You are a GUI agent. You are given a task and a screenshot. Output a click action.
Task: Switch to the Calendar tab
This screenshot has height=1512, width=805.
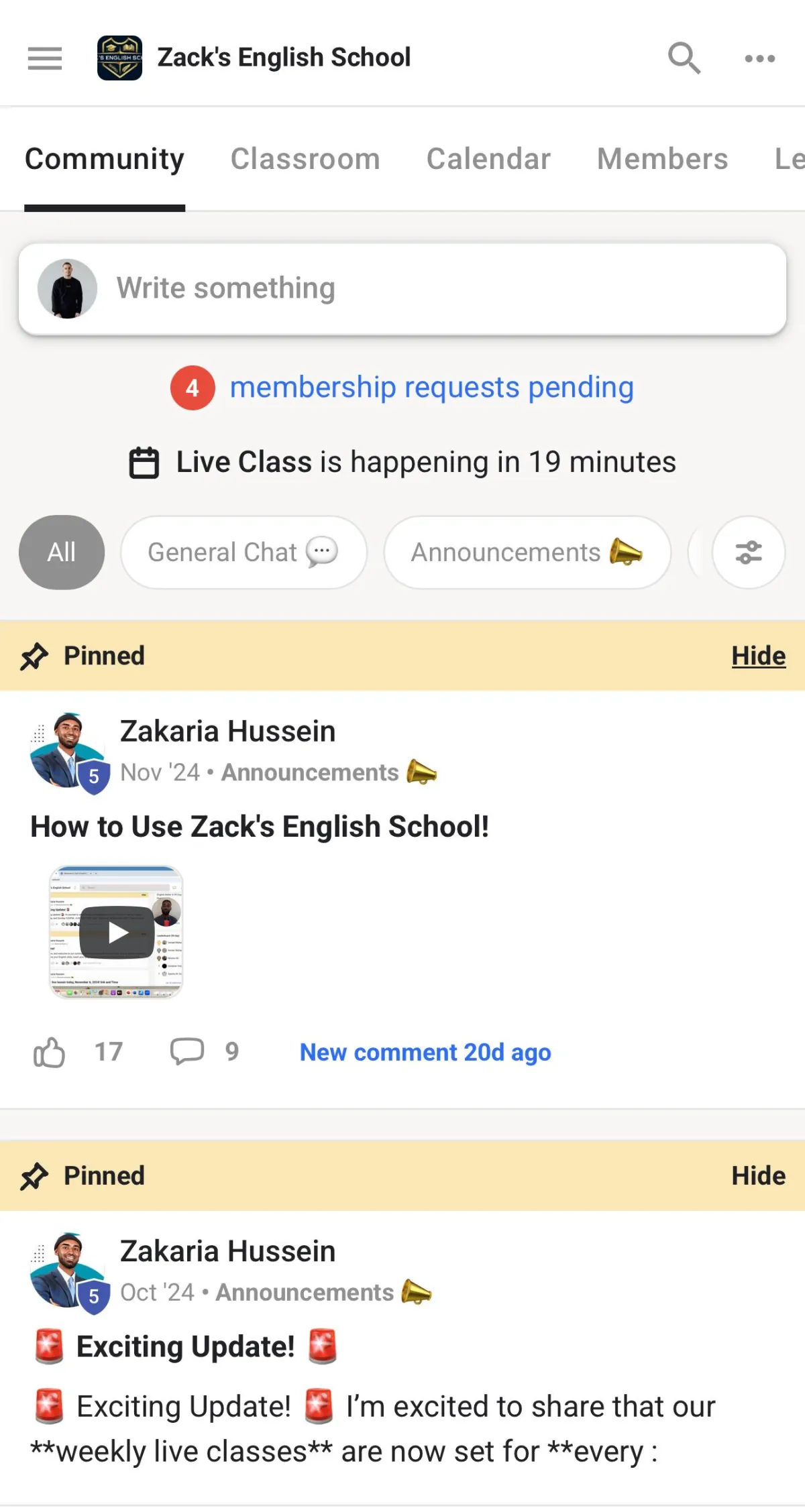(488, 160)
